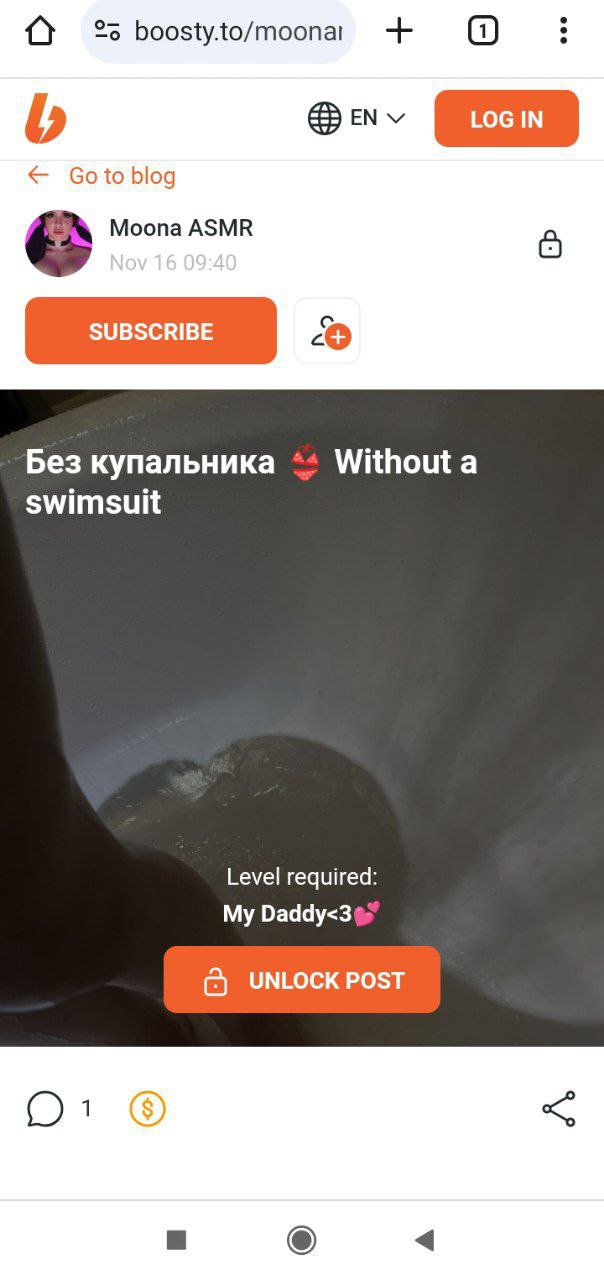
Task: Follow the Go to blog link
Action: (x=101, y=176)
